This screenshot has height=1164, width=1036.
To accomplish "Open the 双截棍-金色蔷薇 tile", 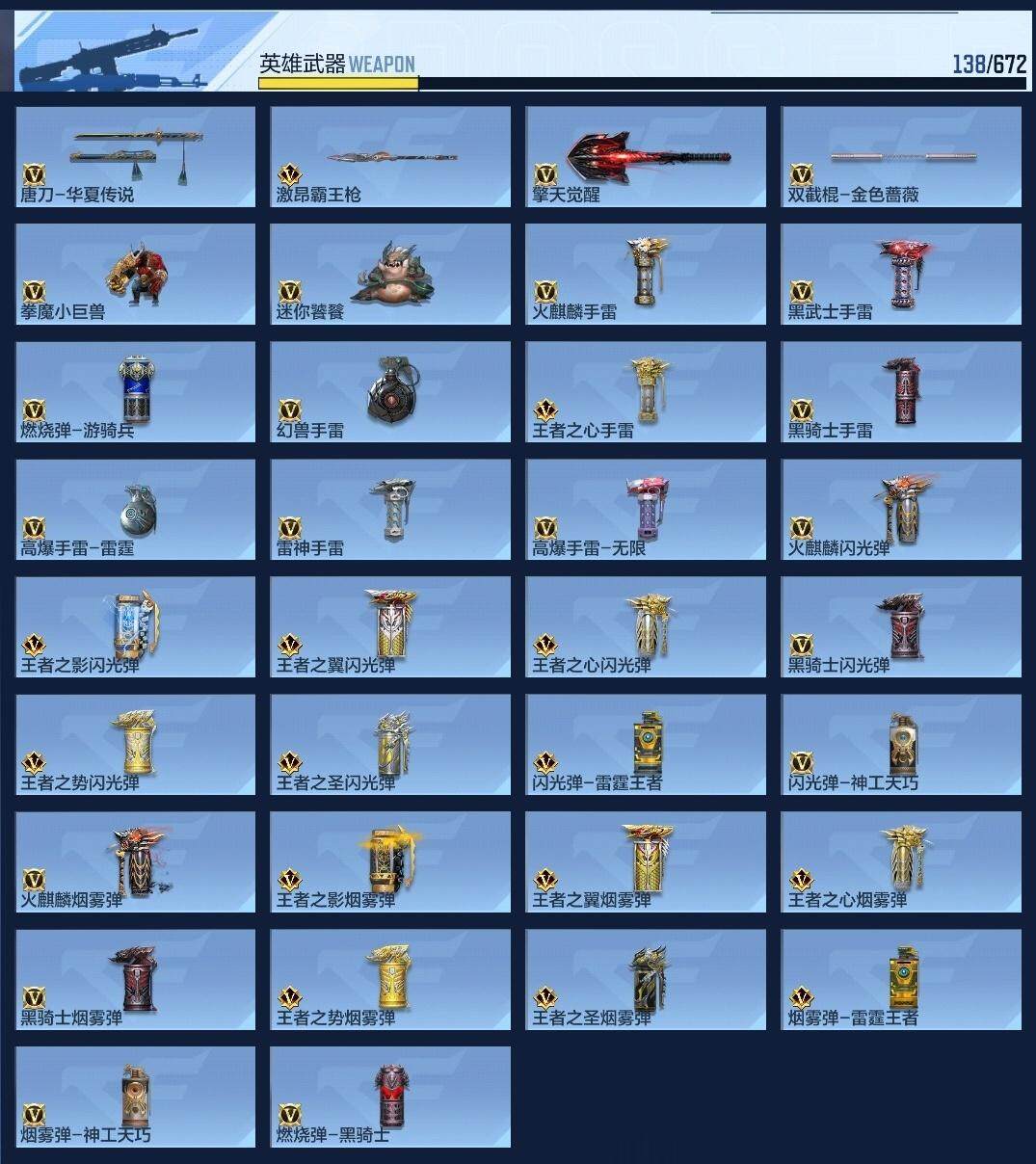I will click(x=901, y=156).
